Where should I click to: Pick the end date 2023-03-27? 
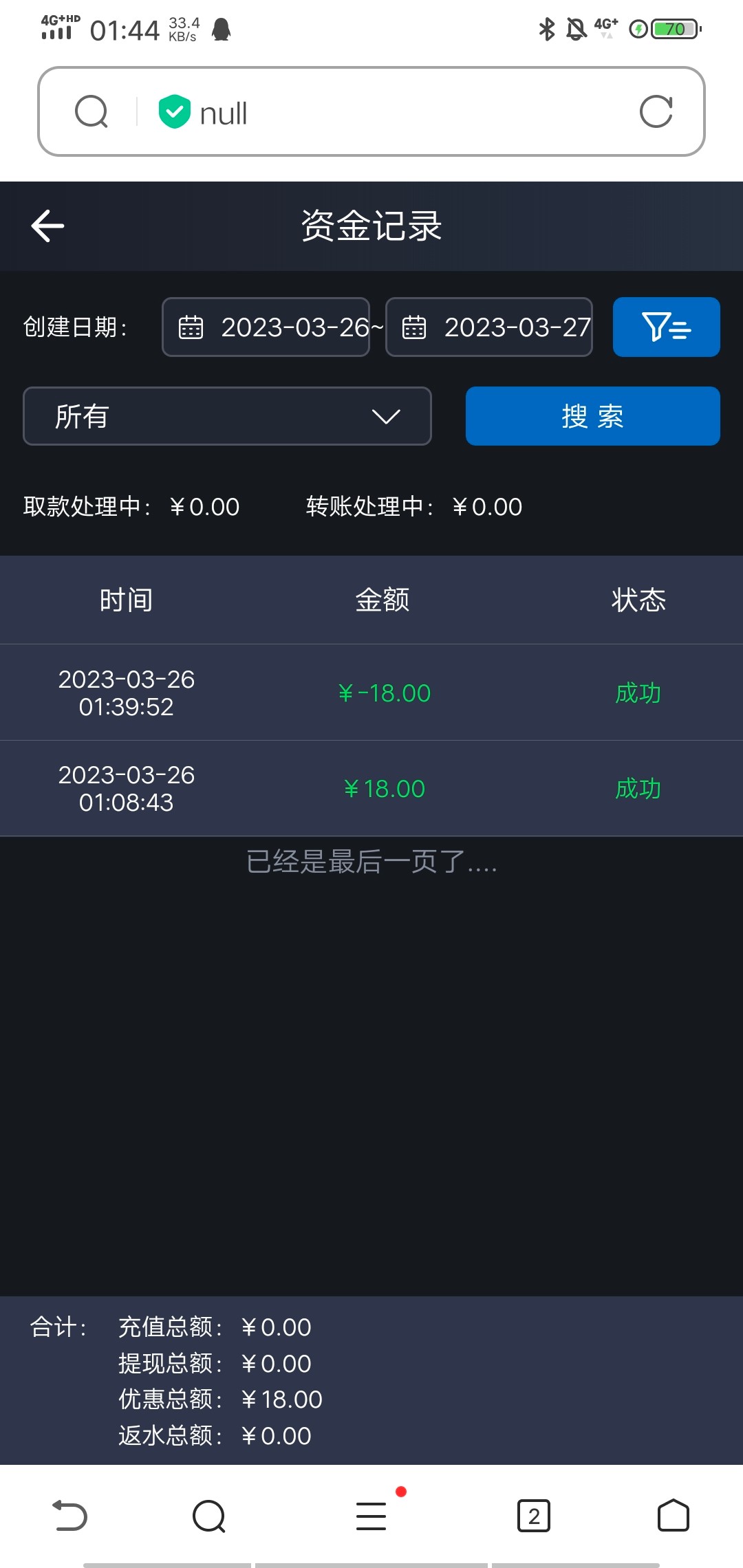pyautogui.click(x=489, y=327)
